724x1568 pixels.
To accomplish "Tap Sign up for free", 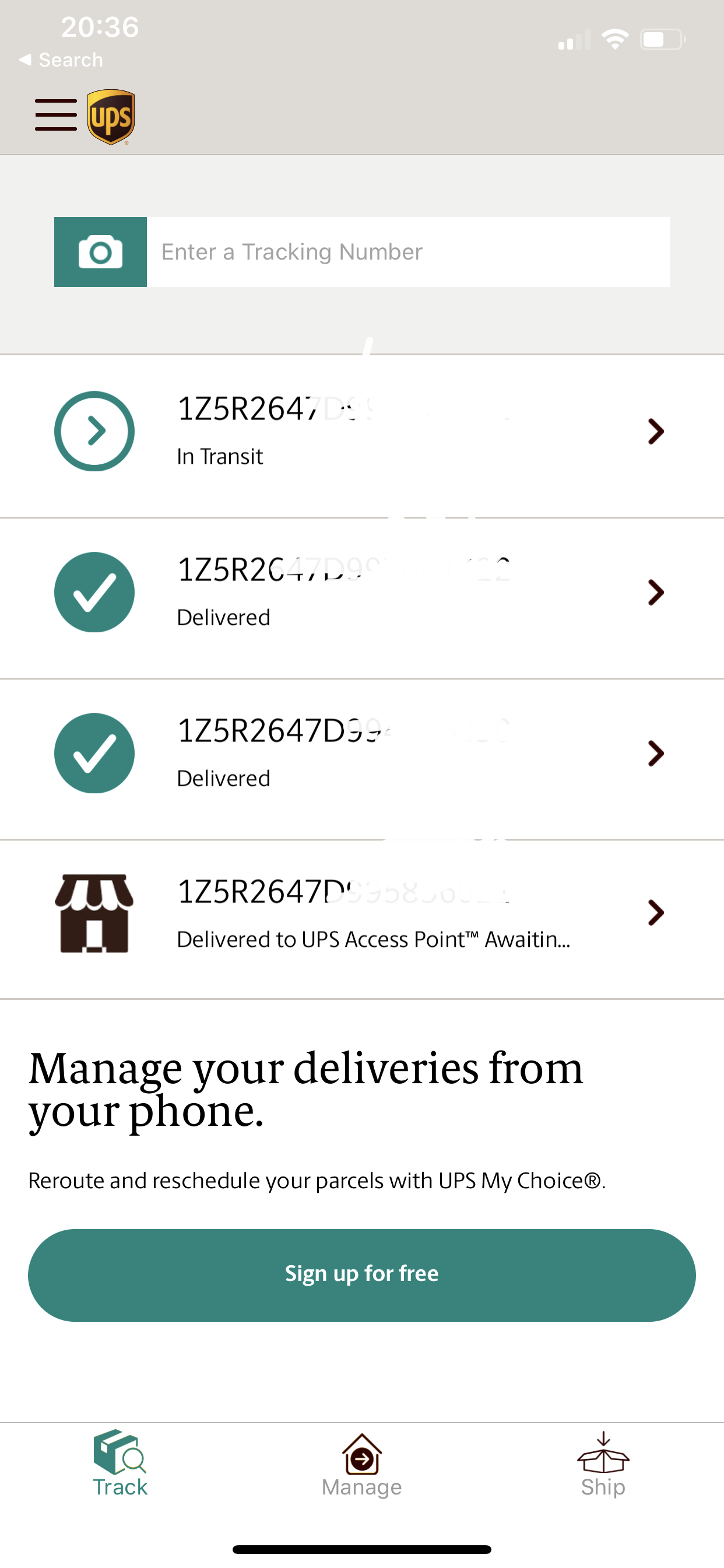I will [x=362, y=1275].
